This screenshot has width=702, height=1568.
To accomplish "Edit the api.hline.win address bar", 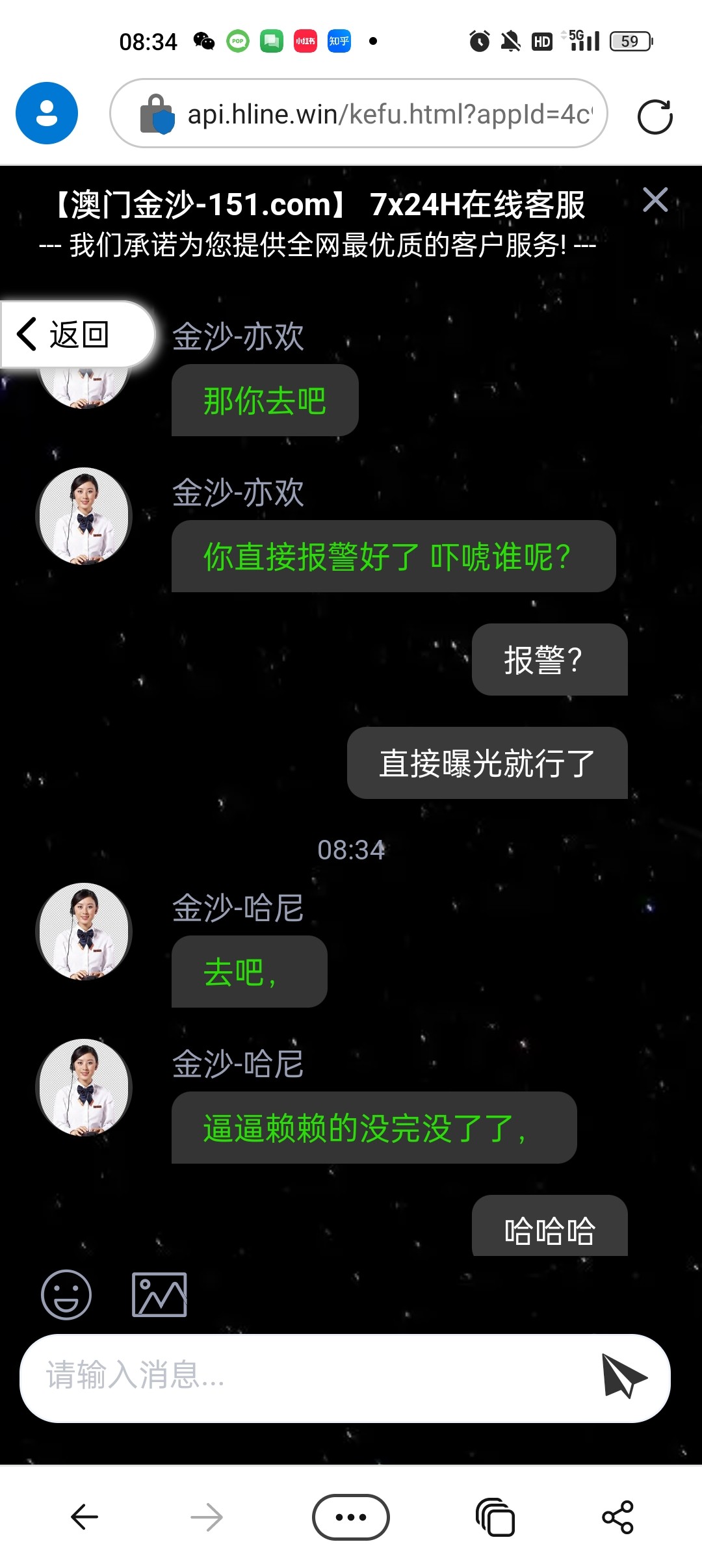I will [389, 114].
